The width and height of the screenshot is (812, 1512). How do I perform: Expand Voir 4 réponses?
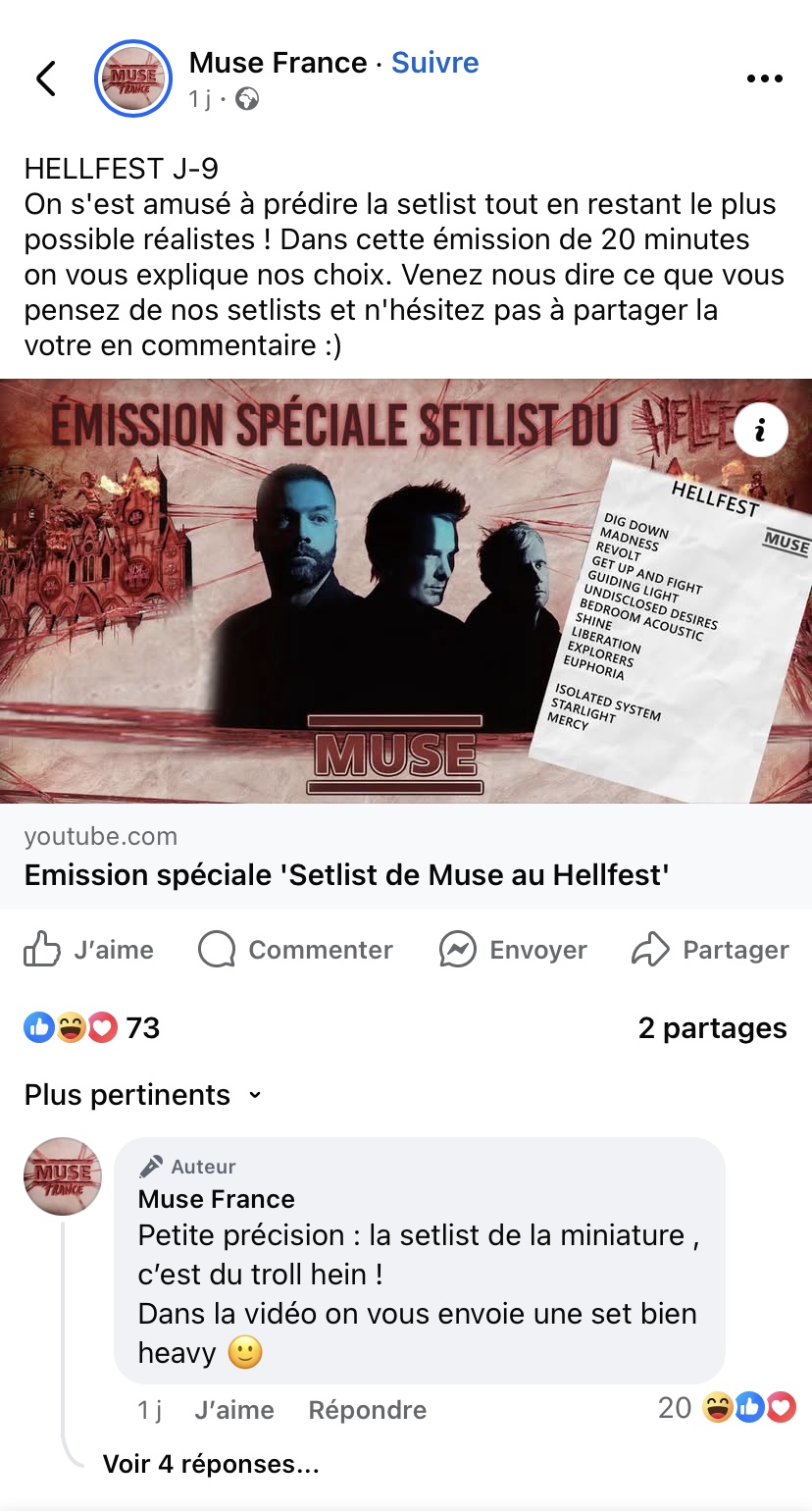tap(211, 1464)
